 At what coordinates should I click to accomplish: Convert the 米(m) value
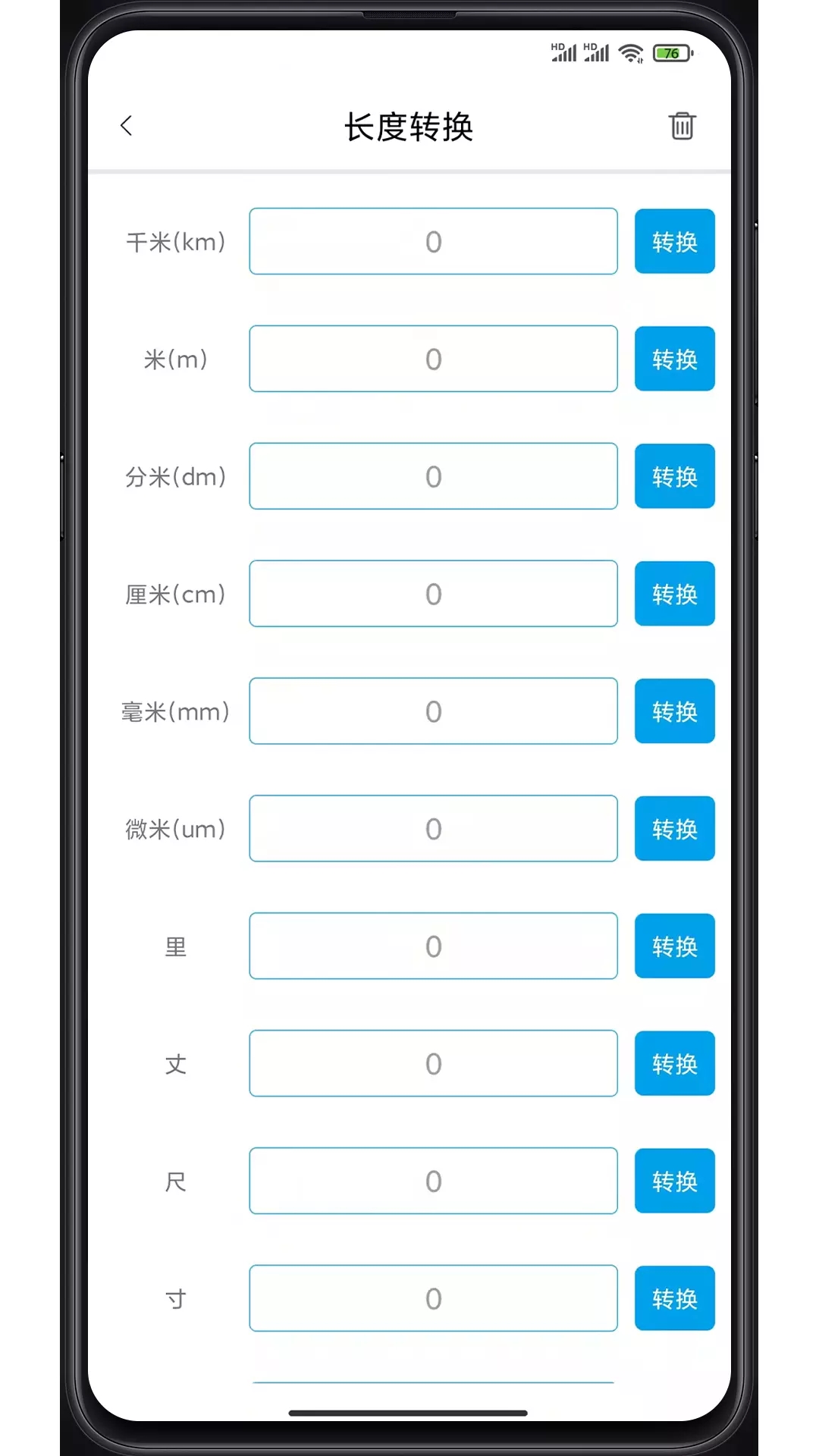point(674,359)
